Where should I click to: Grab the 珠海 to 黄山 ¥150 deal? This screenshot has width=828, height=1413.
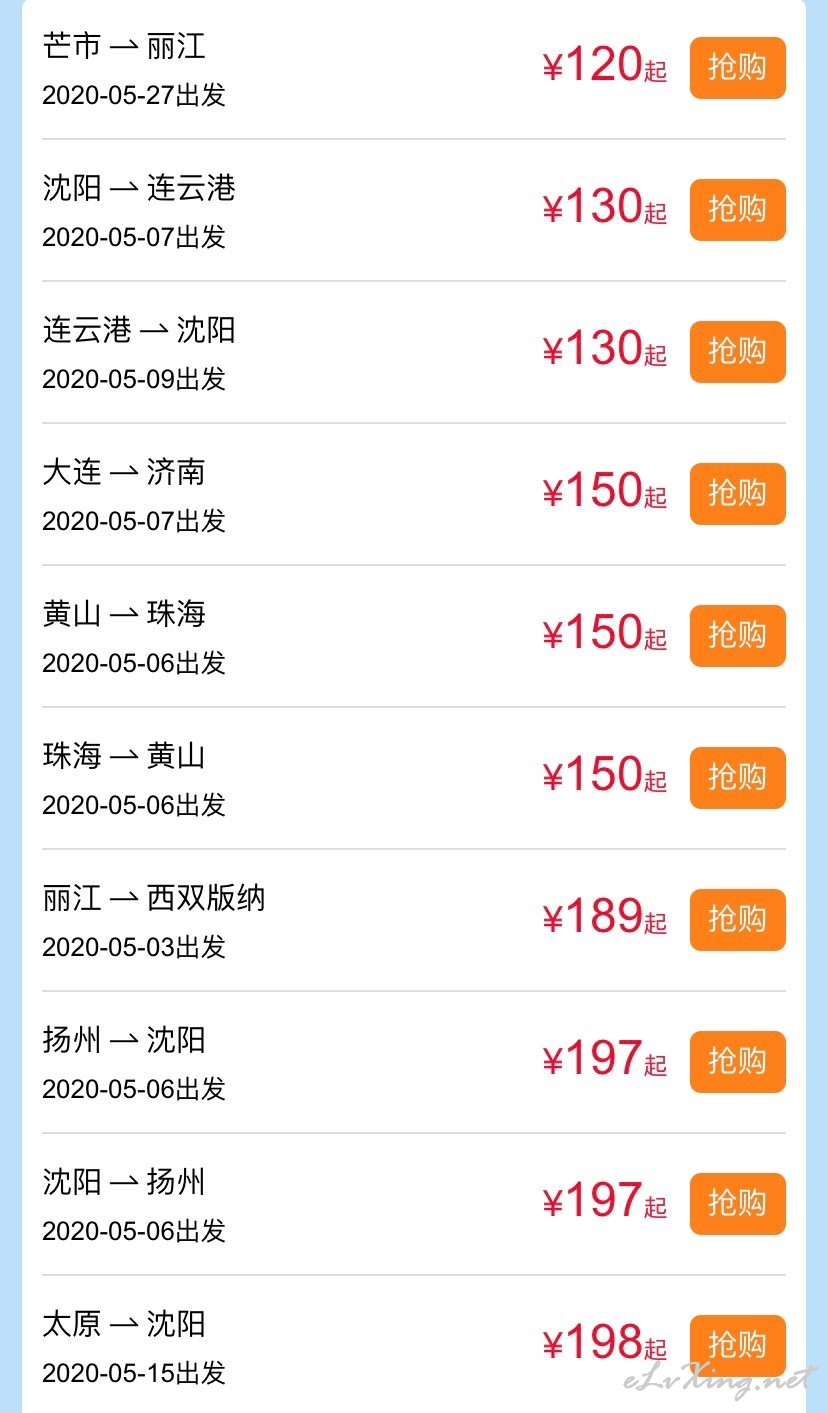[737, 778]
